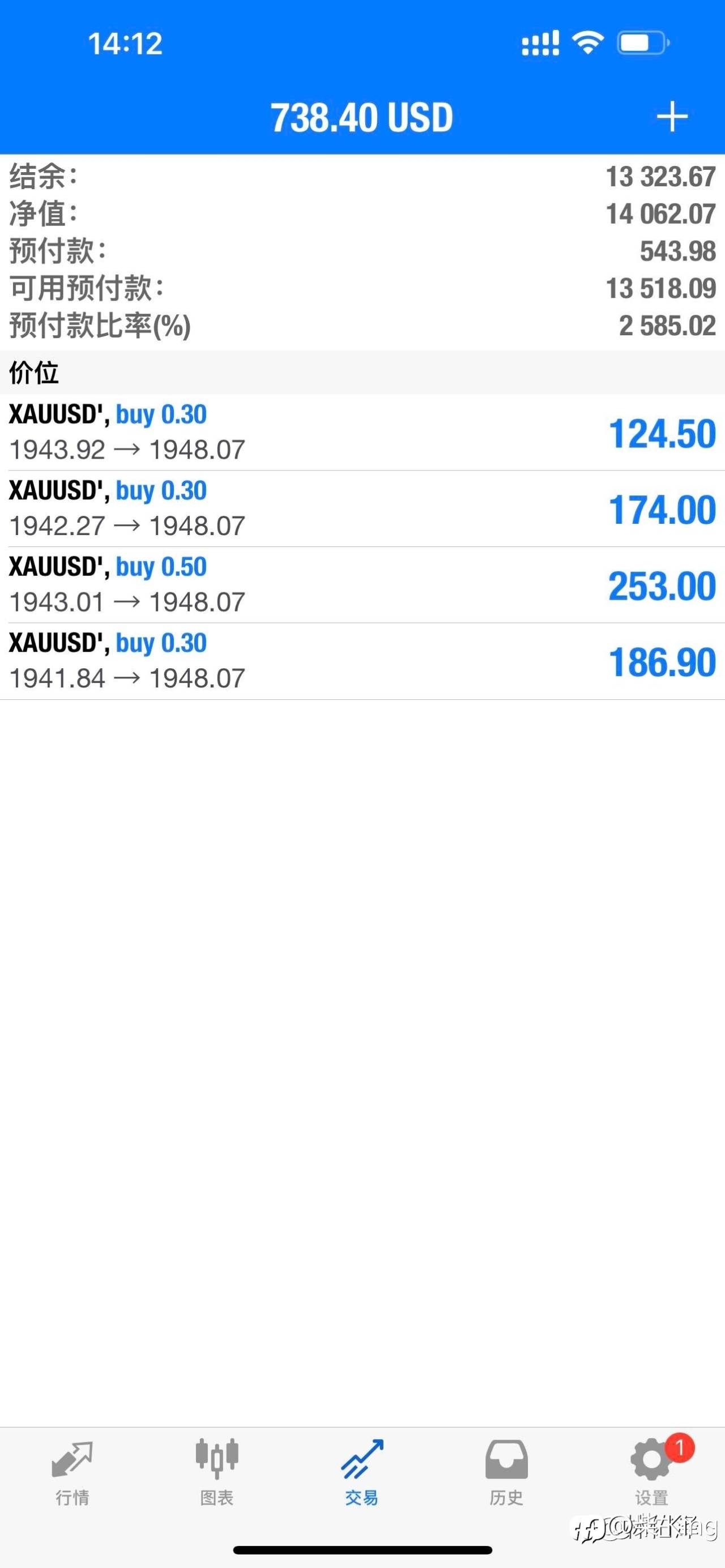Screen dimensions: 725x1568
Task: Open XAUUSD position with profit 186.90
Action: [x=362, y=661]
